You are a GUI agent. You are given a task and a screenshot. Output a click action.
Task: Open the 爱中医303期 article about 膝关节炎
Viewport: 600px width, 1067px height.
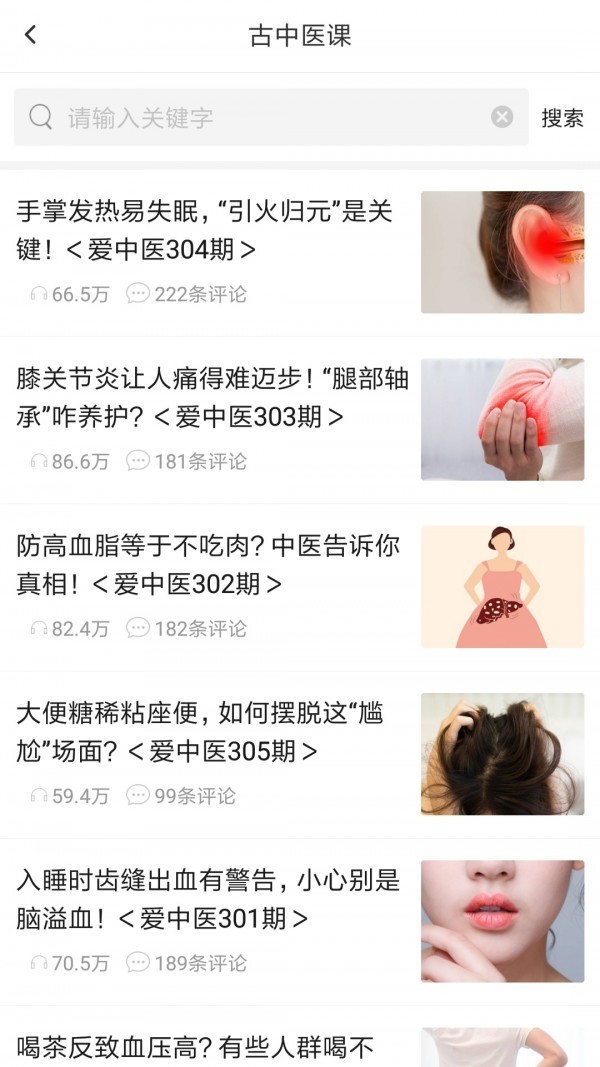click(212, 397)
